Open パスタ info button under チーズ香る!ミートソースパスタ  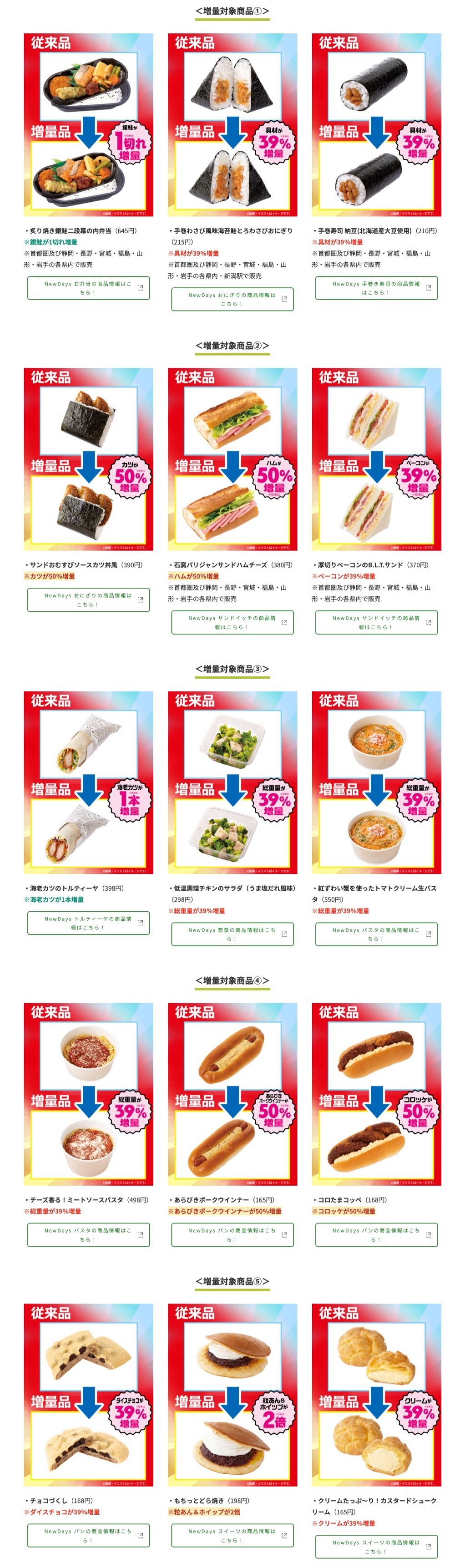point(88,1234)
